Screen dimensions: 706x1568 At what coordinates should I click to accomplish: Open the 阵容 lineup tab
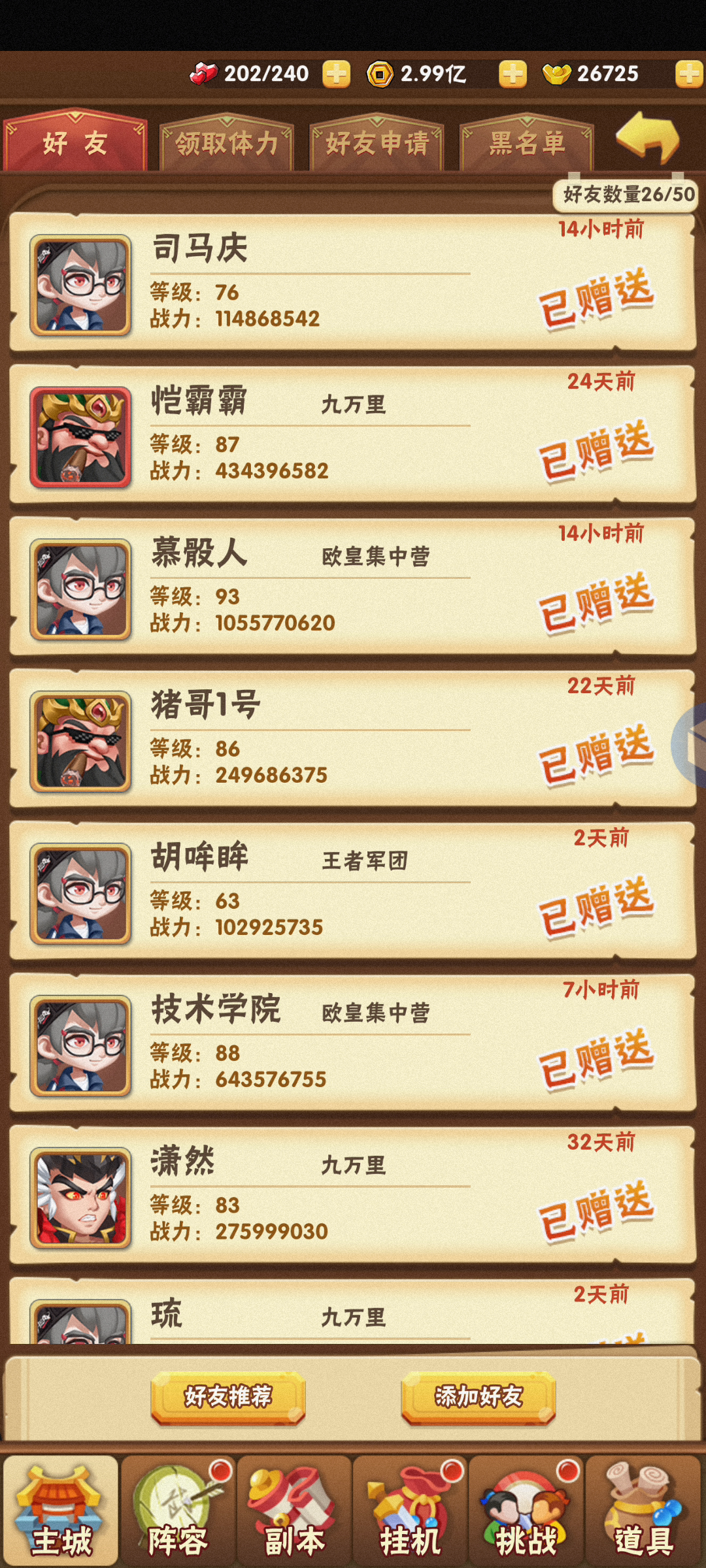[x=177, y=1512]
